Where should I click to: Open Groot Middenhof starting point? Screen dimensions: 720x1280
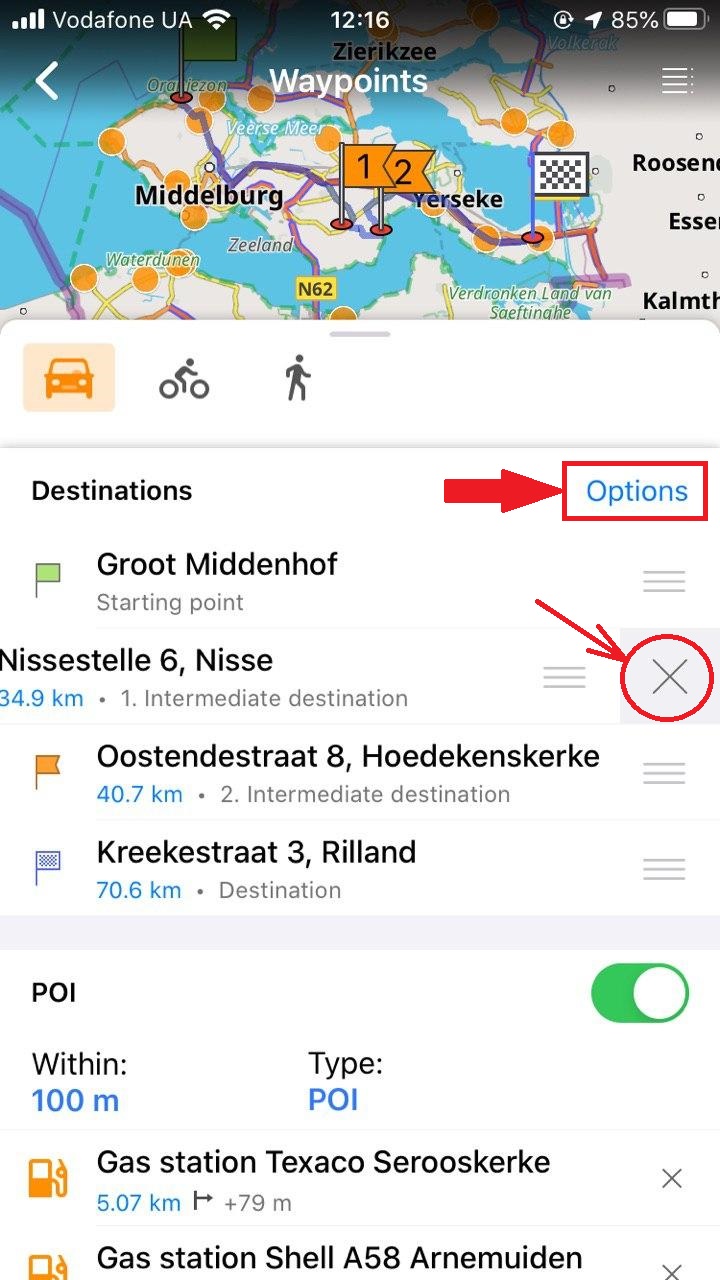point(300,580)
